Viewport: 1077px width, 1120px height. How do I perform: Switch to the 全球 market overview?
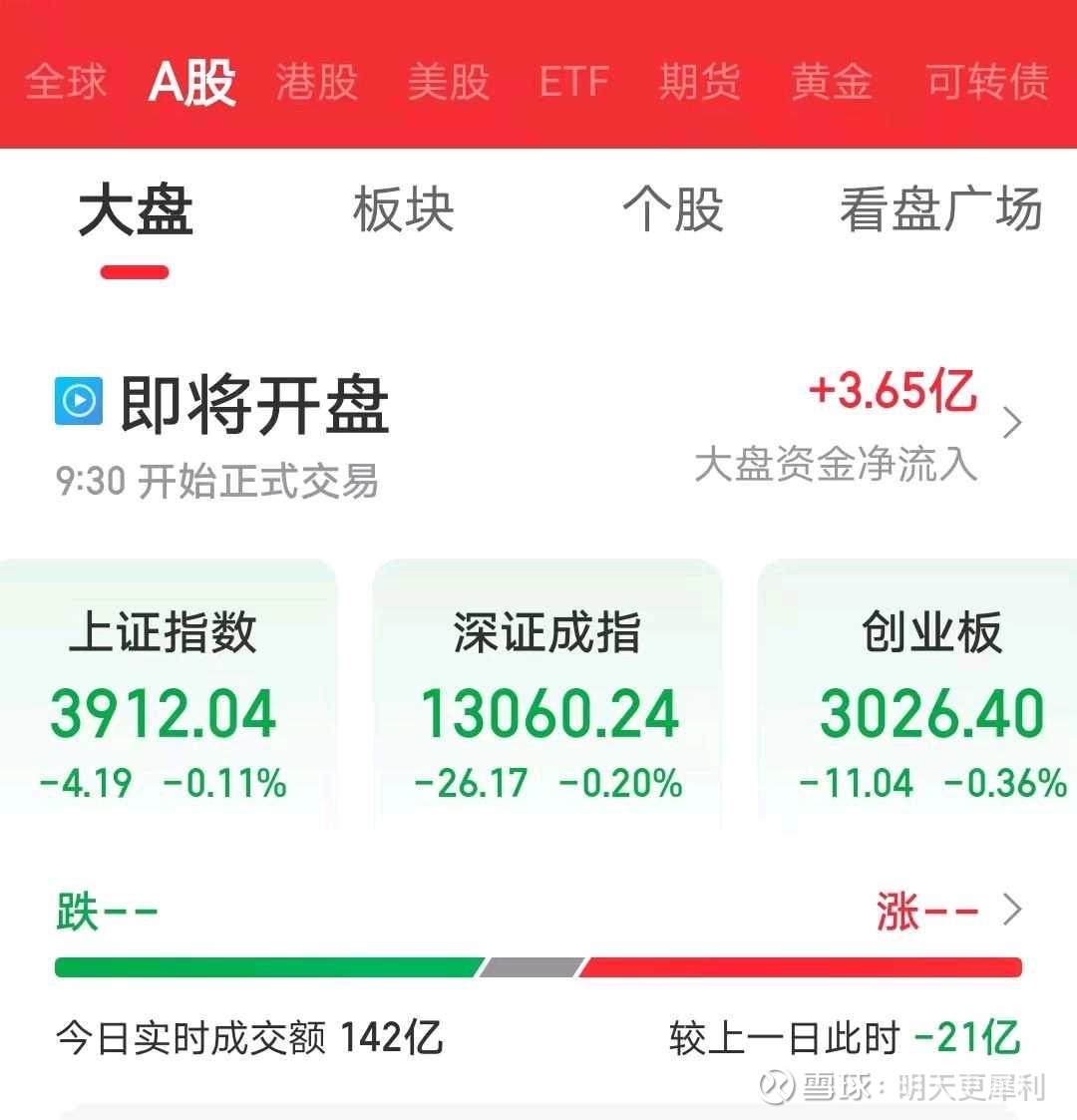click(x=66, y=82)
